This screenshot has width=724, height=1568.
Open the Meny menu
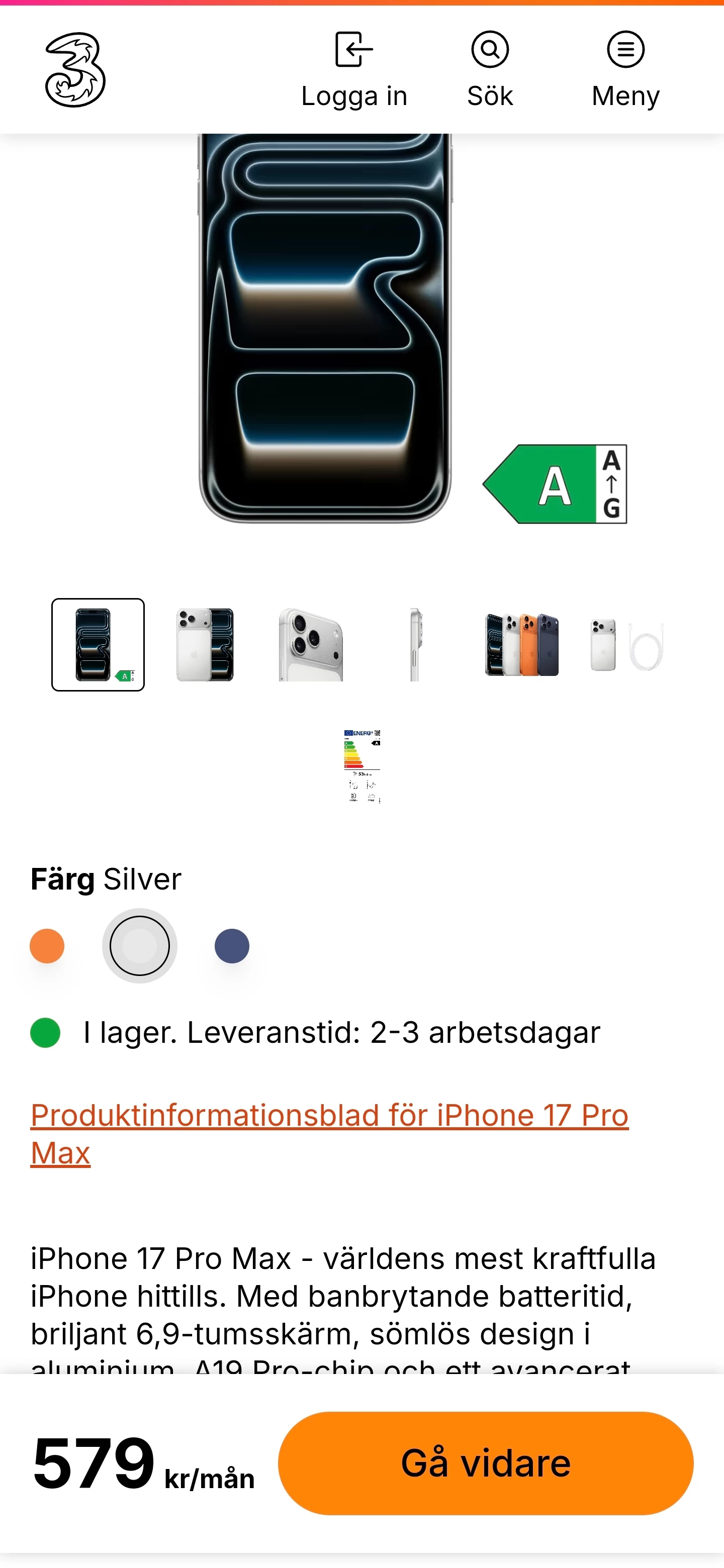point(625,70)
